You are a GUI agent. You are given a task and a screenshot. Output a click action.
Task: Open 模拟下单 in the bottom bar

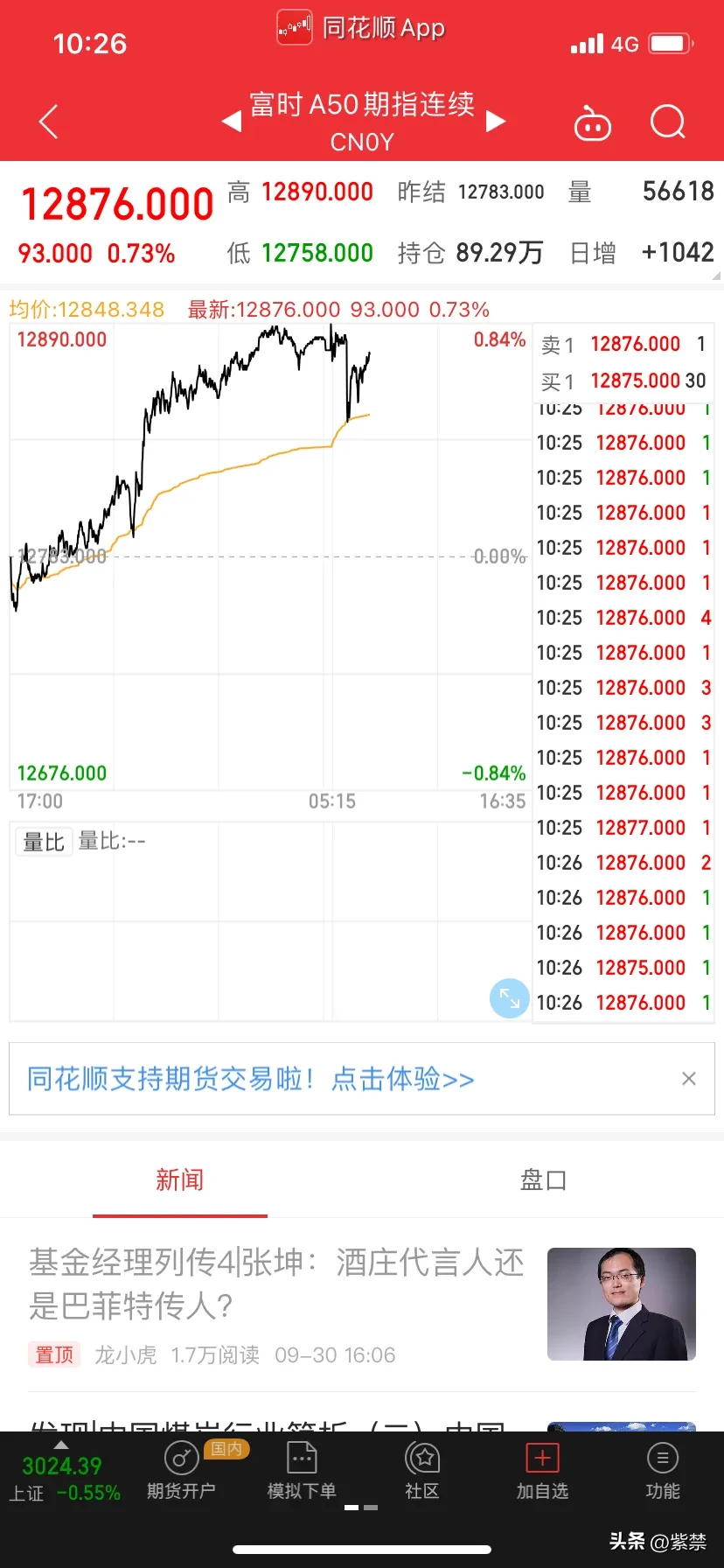(302, 1472)
